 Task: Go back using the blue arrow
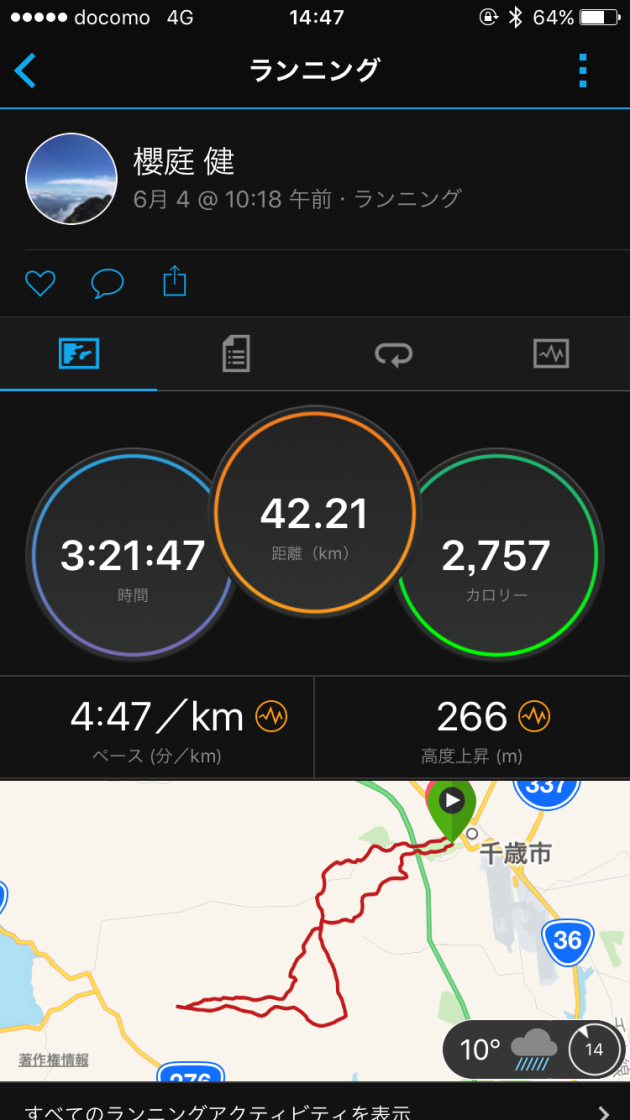[x=26, y=71]
